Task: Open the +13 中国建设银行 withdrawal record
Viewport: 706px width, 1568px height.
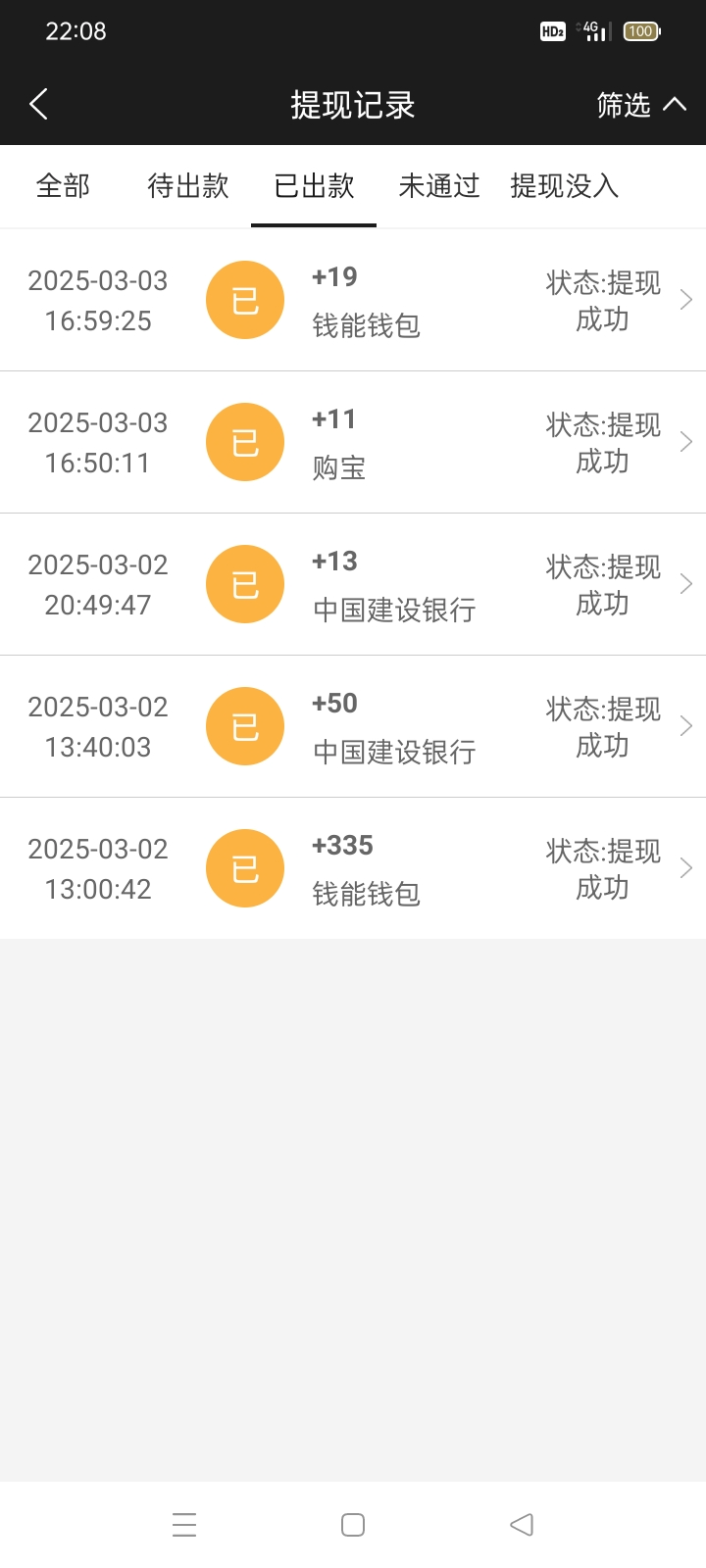Action: 353,584
